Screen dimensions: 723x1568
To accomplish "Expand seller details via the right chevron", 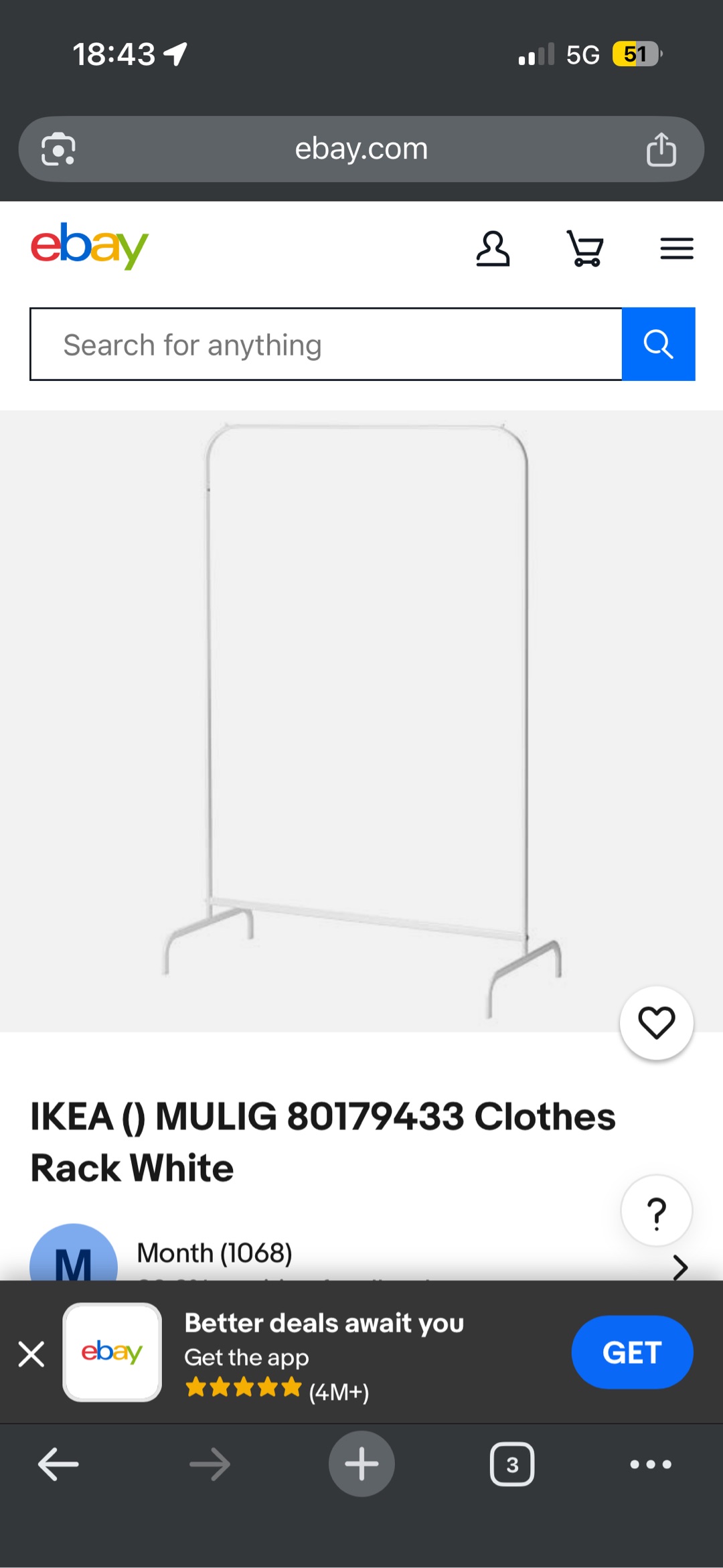I will tap(680, 1265).
